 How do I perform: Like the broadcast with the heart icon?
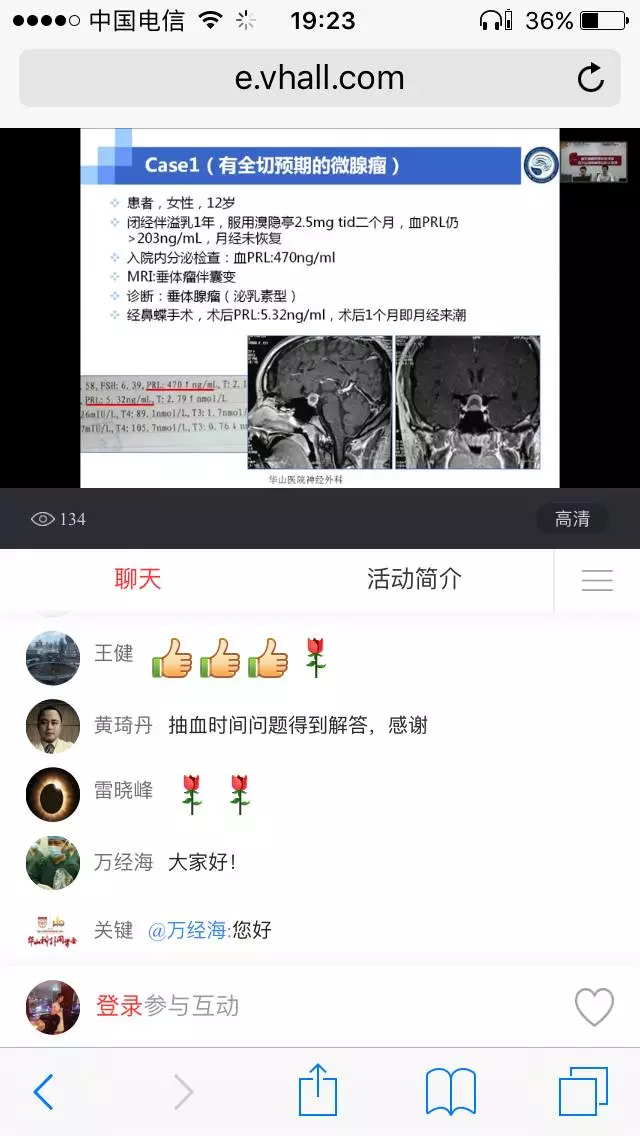(594, 1006)
